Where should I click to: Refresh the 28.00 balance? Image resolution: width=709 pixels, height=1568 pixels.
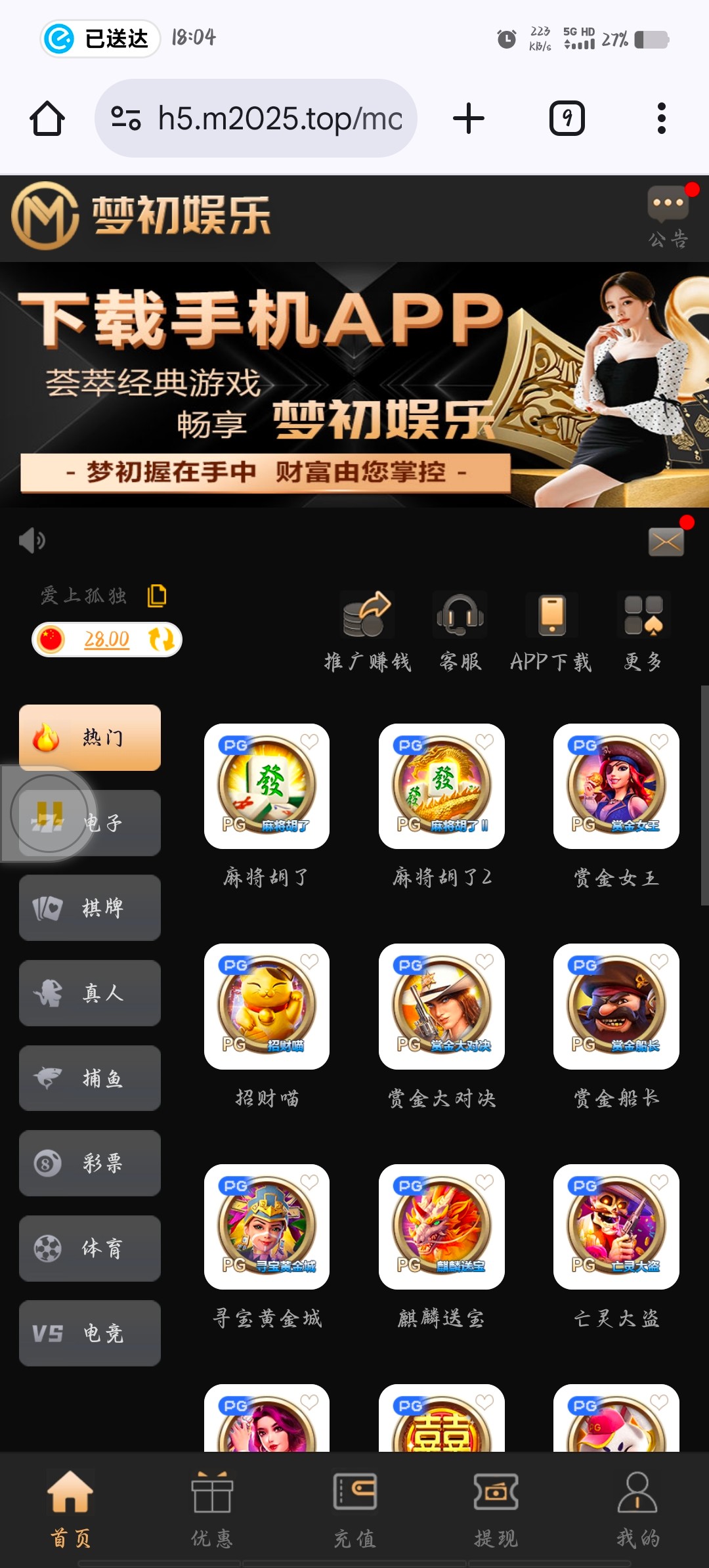coord(161,639)
